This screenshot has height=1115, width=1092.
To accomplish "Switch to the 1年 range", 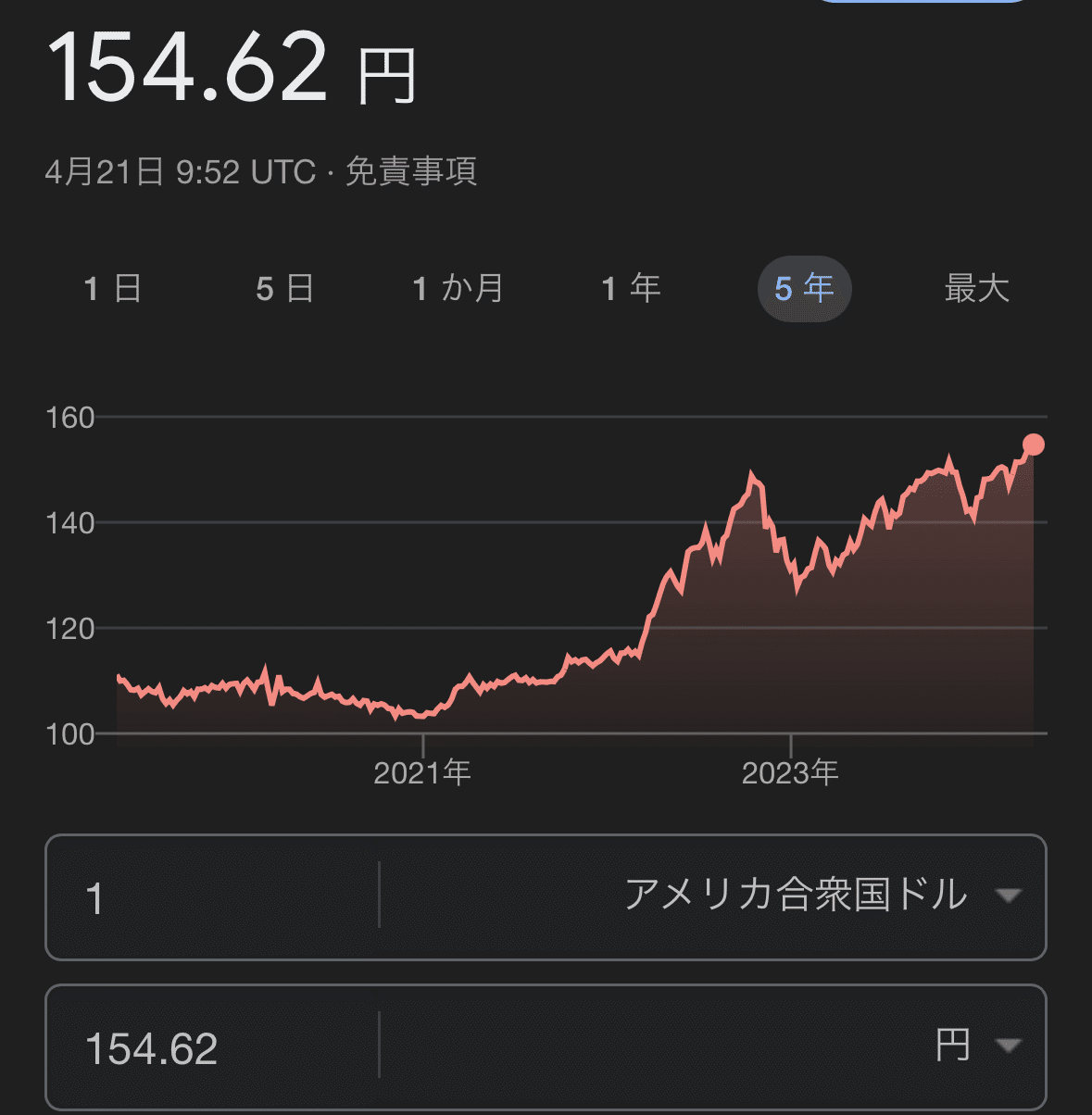I will coord(631,289).
